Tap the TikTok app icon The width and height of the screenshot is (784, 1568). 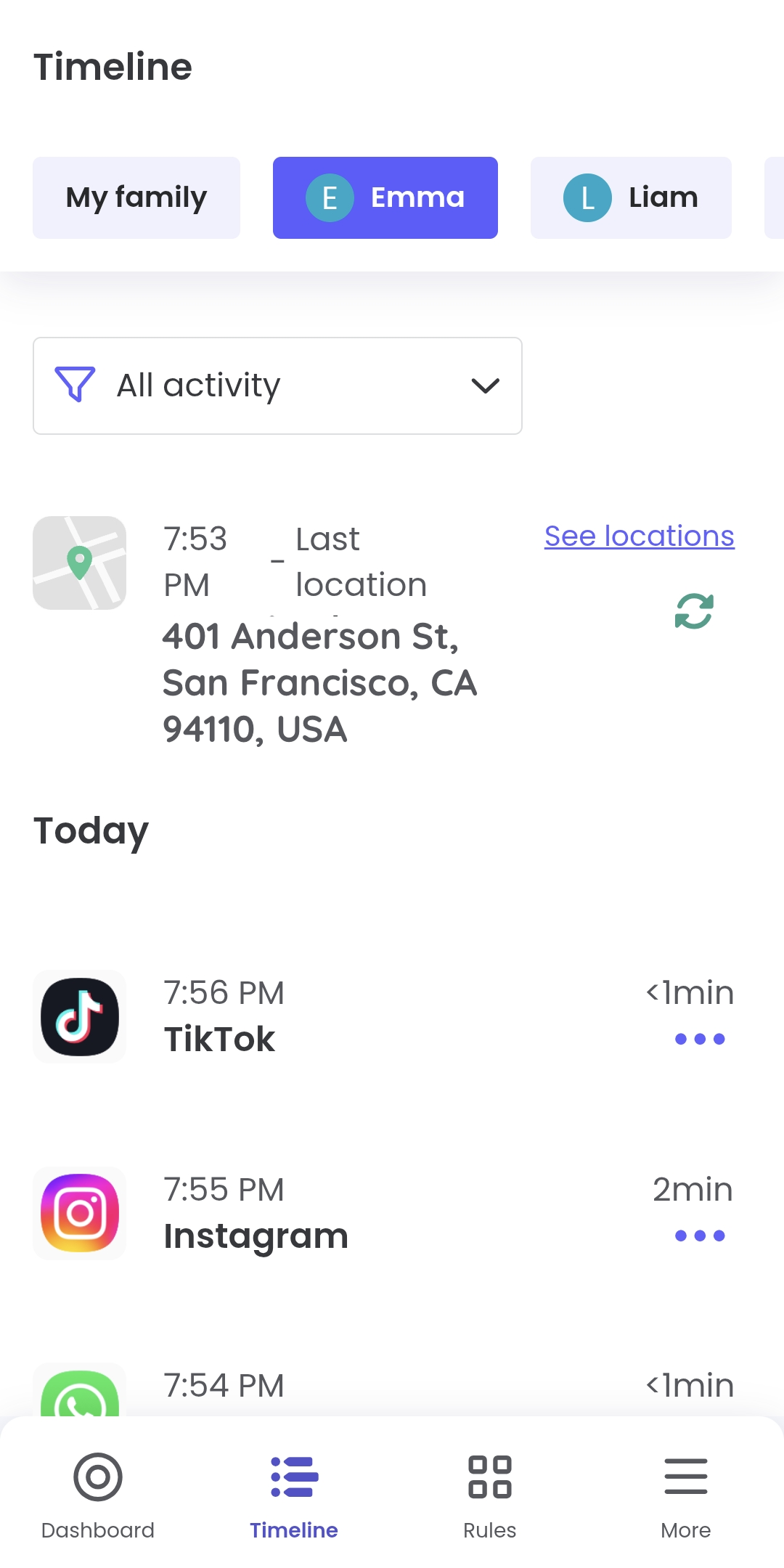coord(78,1016)
